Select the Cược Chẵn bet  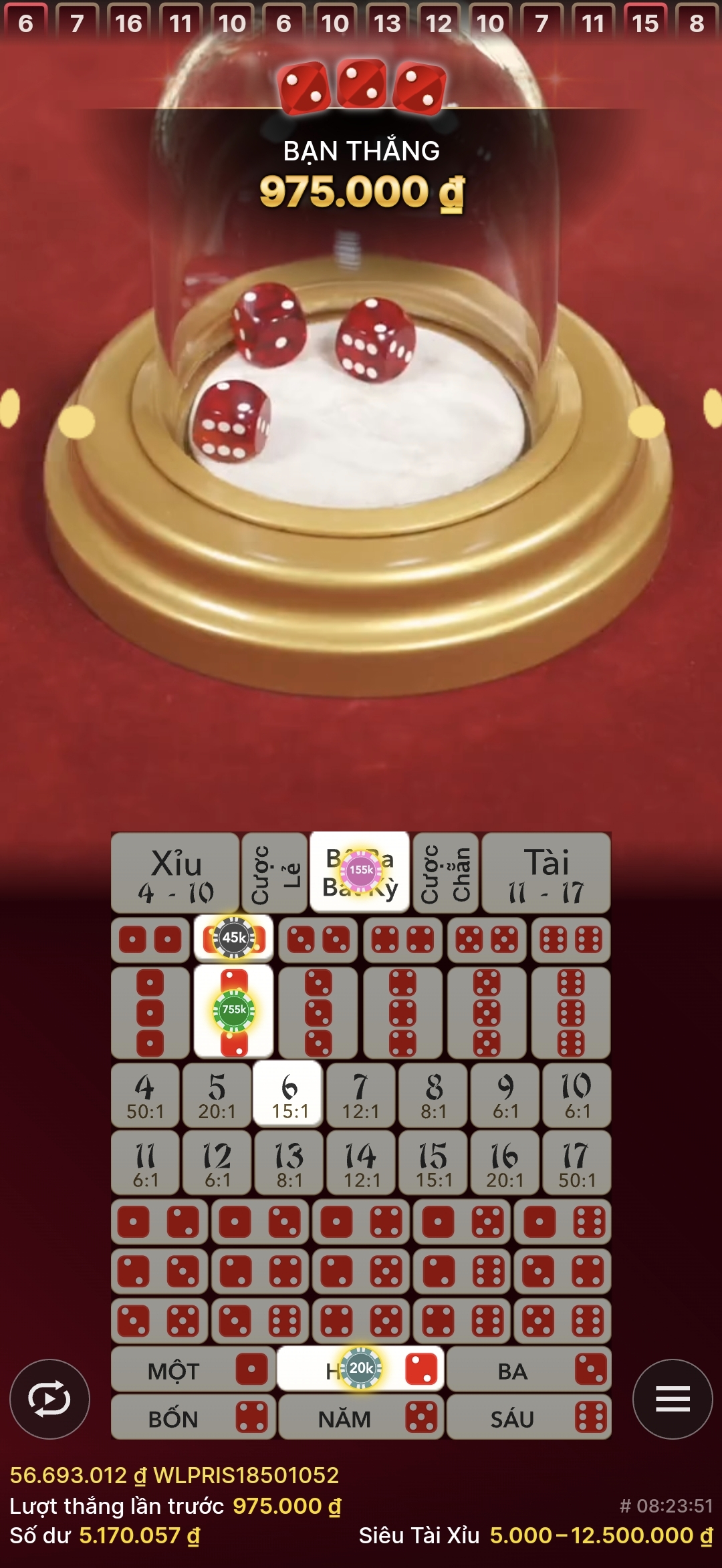tap(446, 873)
